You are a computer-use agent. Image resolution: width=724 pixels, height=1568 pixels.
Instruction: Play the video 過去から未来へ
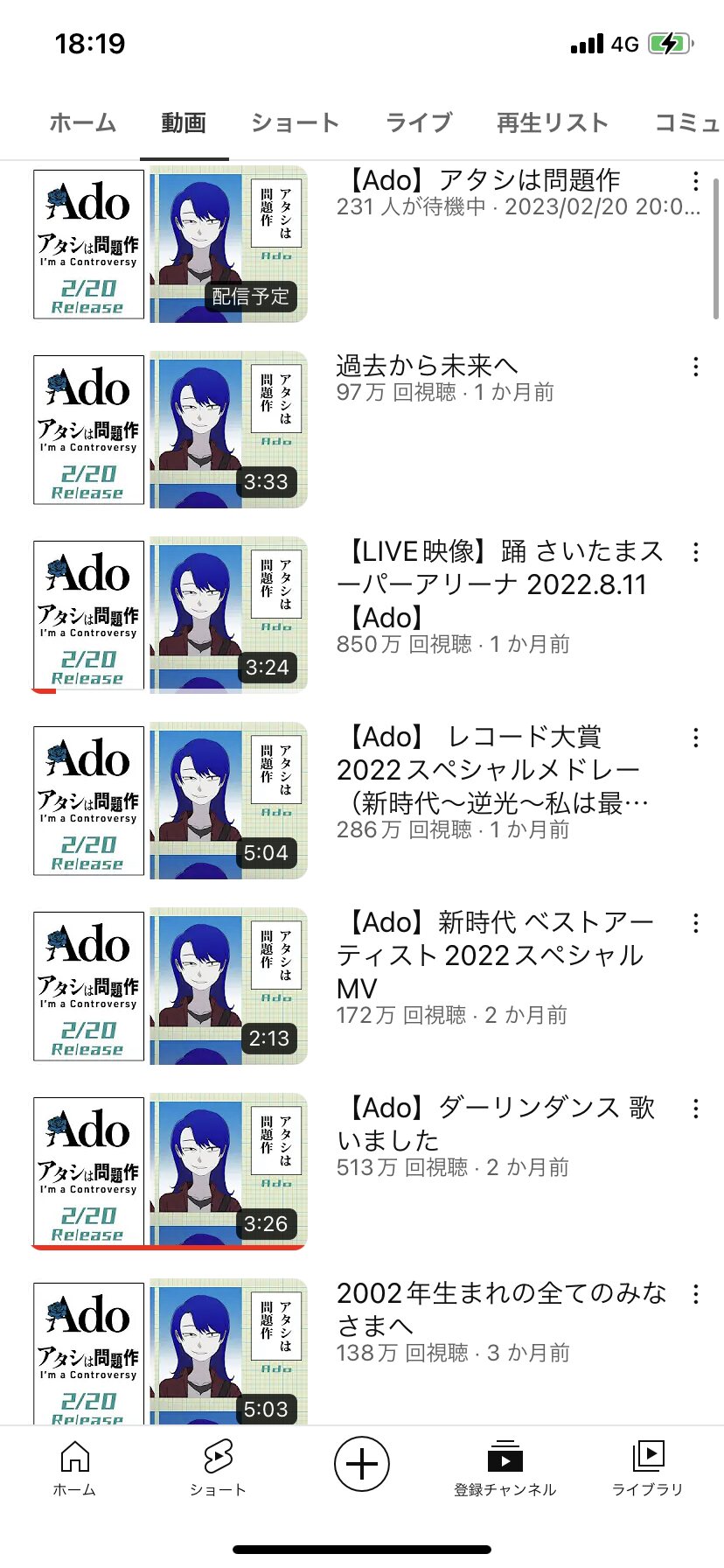[x=171, y=430]
